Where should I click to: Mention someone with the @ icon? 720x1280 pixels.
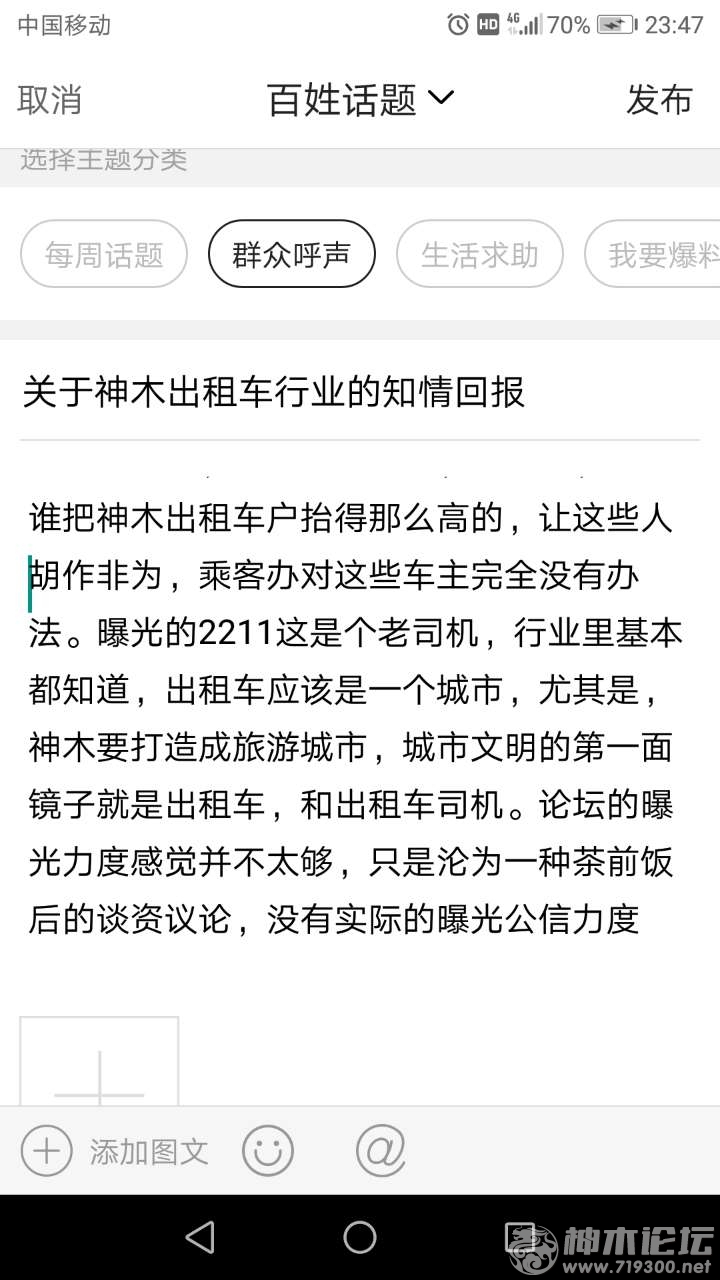point(381,1151)
